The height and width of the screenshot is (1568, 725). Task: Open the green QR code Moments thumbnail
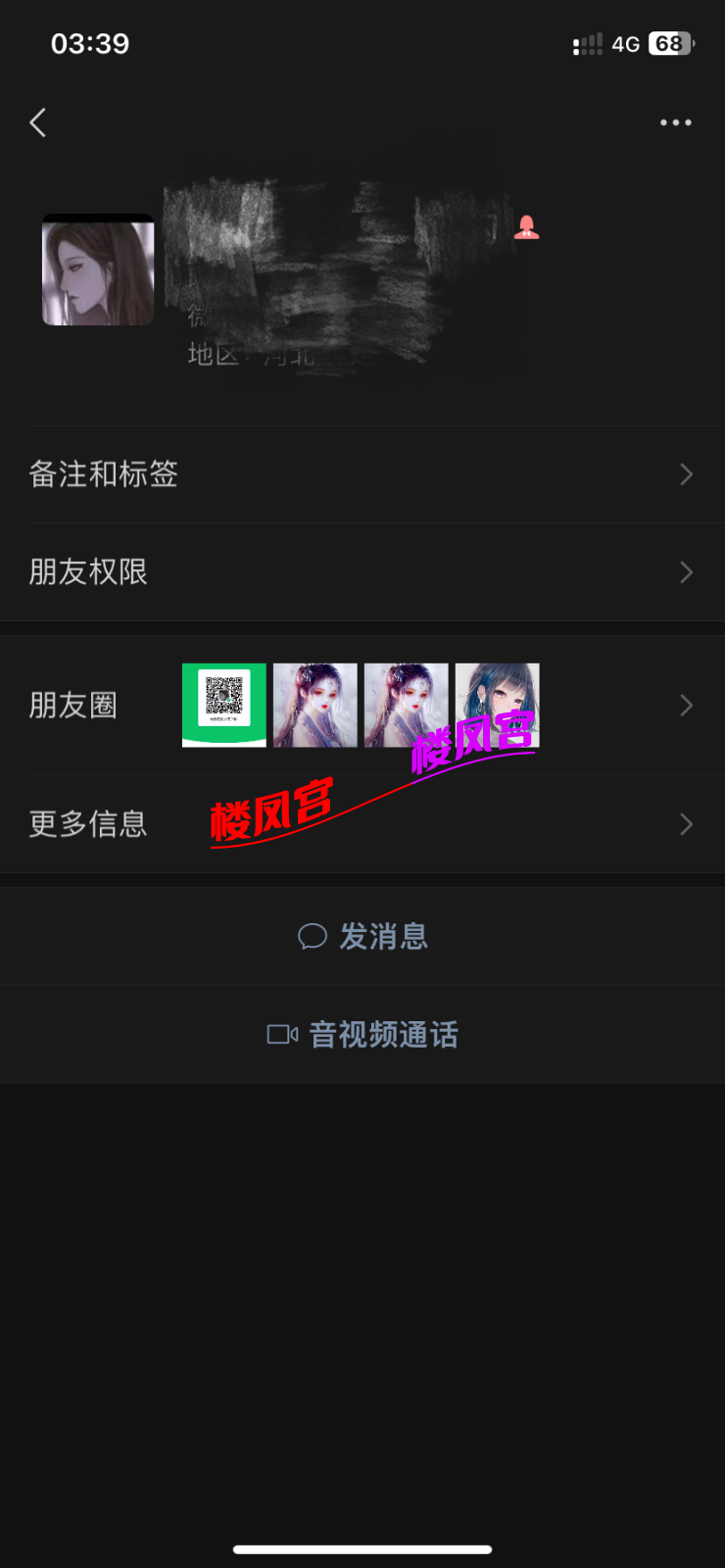[x=223, y=706]
